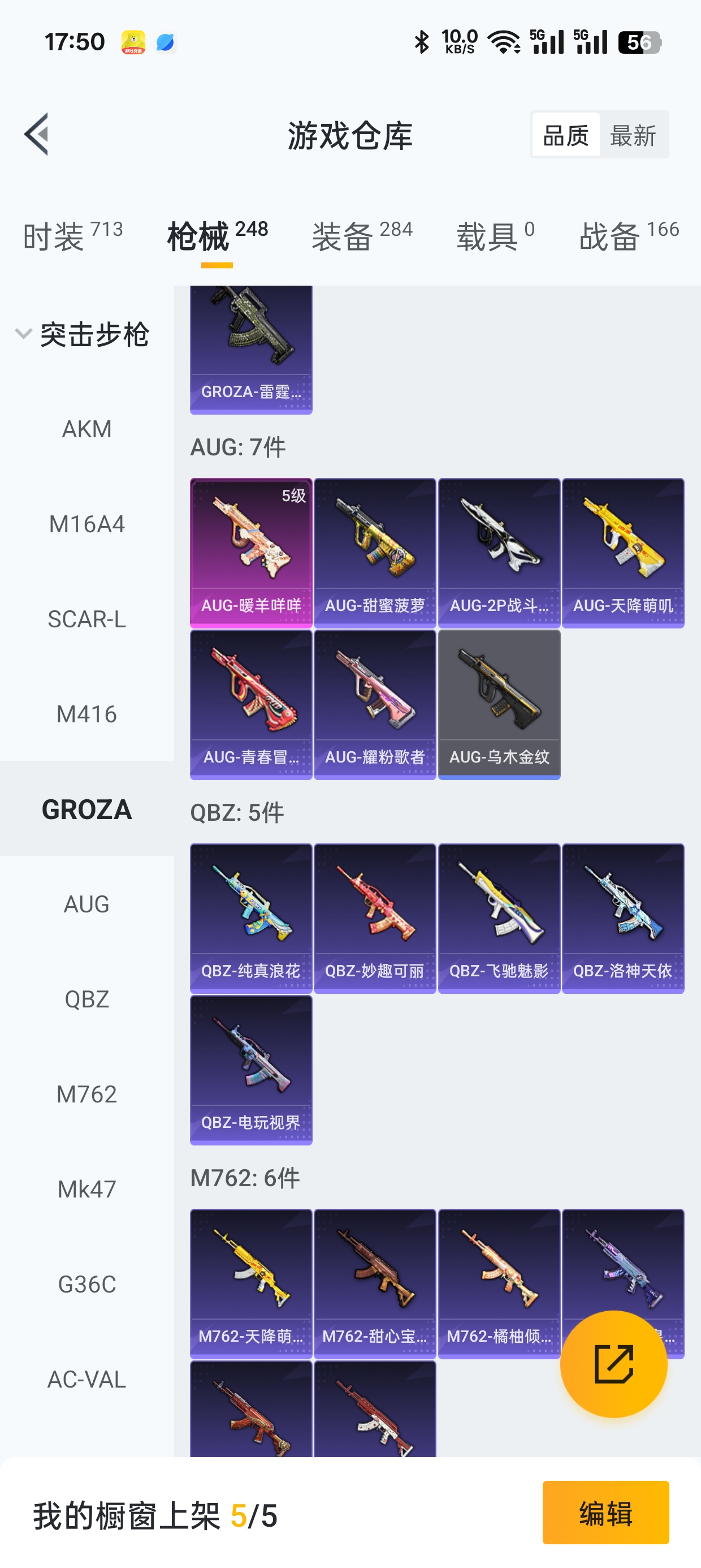The image size is (701, 1568).
Task: Tap the 编辑 button
Action: point(605,1513)
